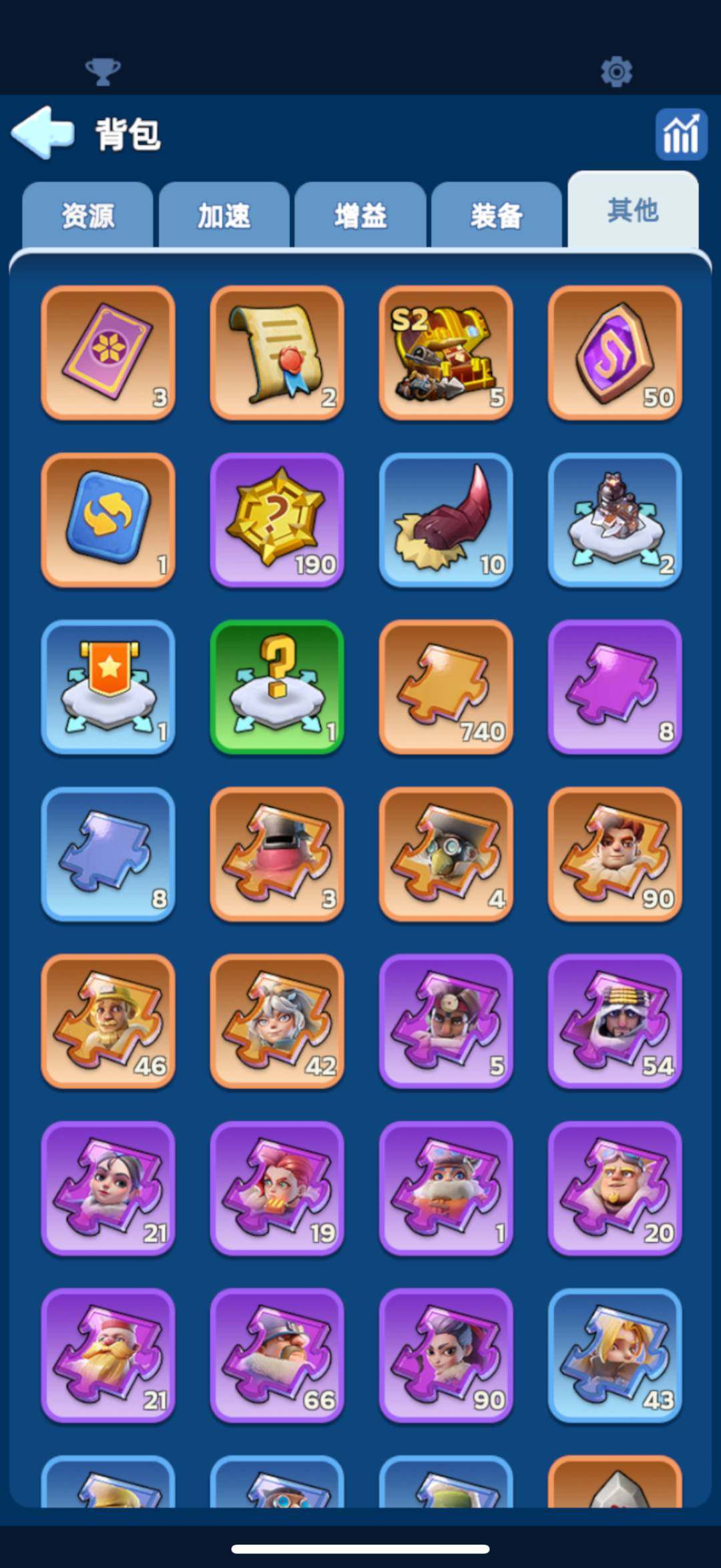Switch to the 加速 tab
The image size is (721, 1568).
tap(224, 216)
